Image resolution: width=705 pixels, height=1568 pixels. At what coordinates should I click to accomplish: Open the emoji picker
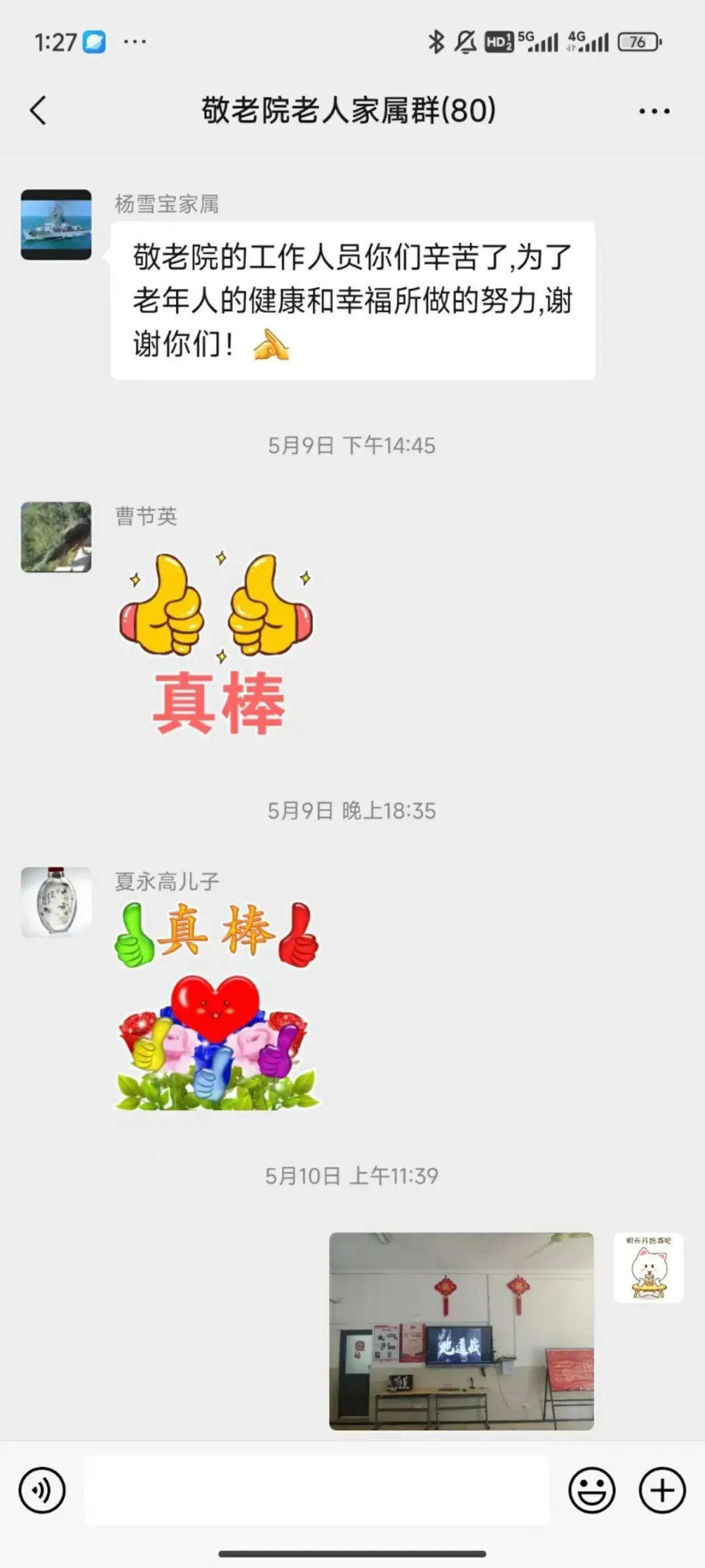tap(591, 1490)
